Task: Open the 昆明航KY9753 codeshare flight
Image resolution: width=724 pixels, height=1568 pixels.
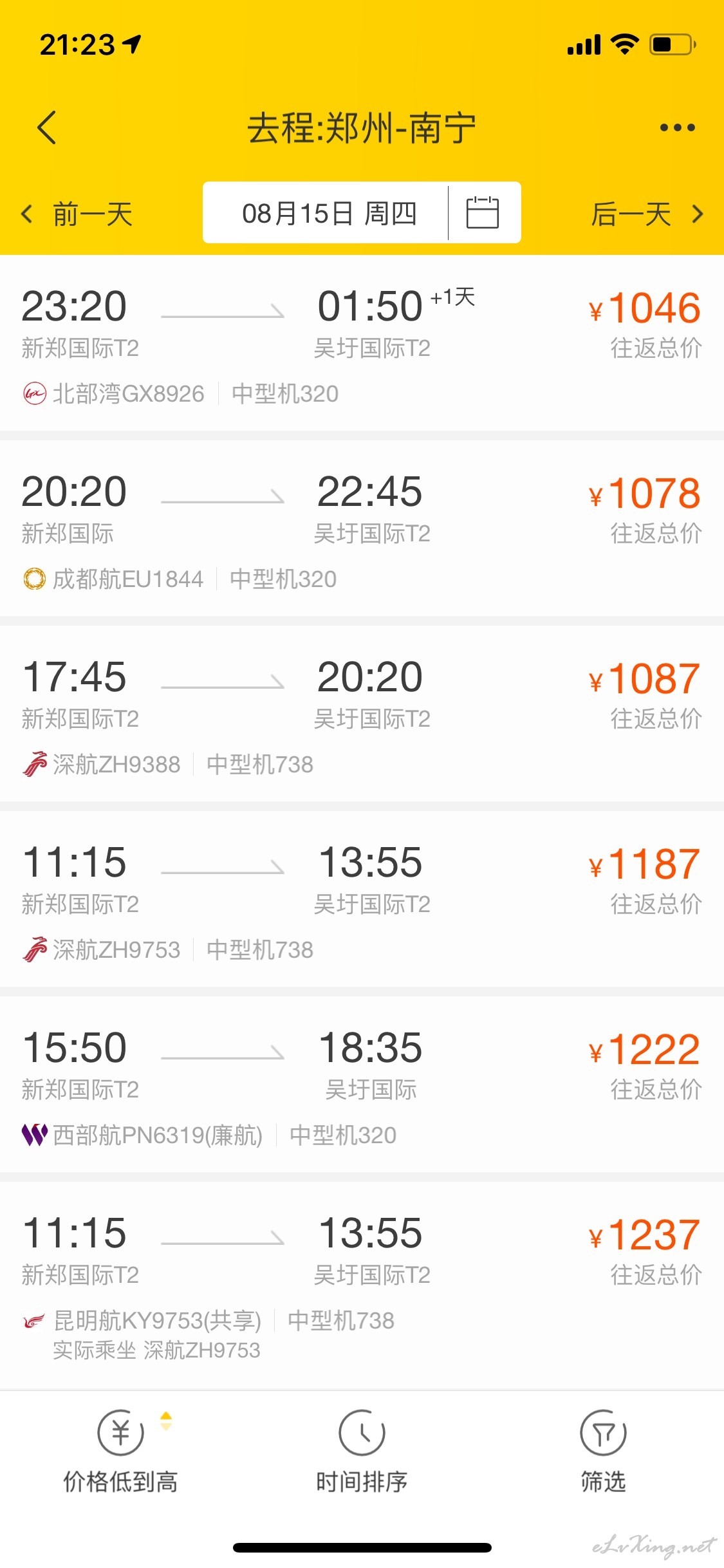Action: click(x=362, y=1285)
